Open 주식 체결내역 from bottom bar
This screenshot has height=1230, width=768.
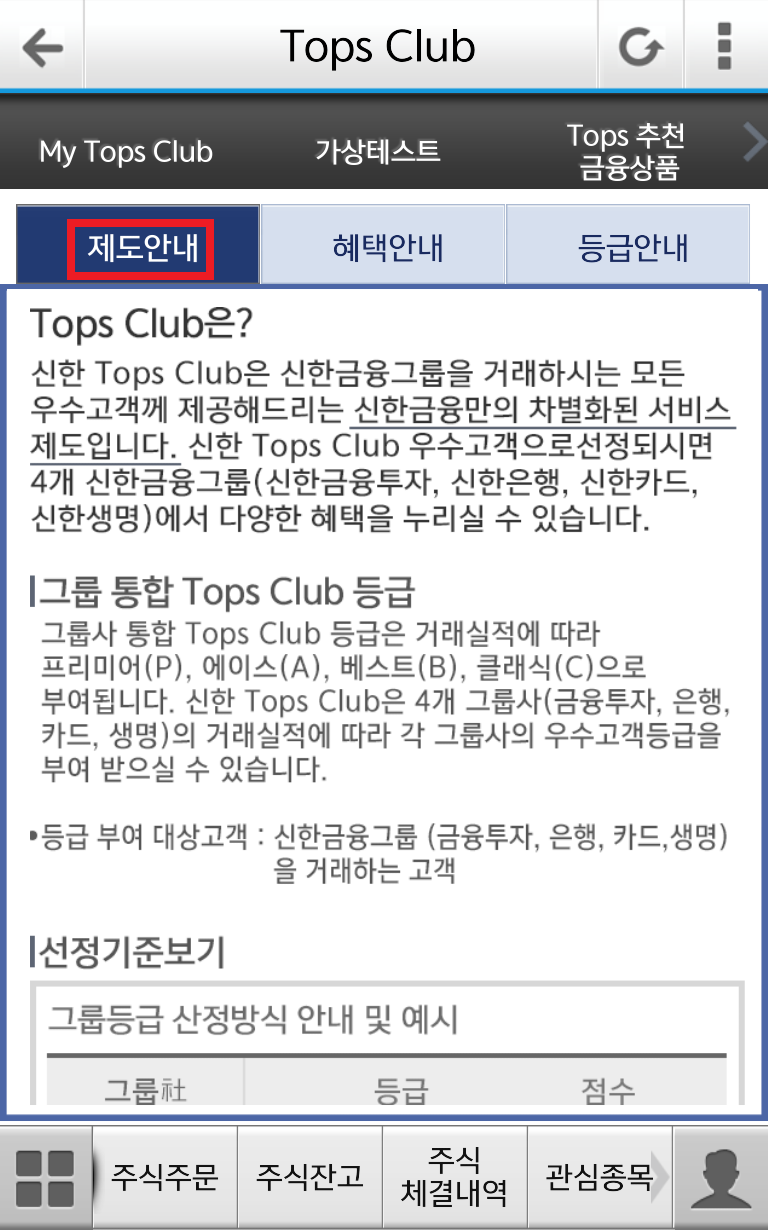pyautogui.click(x=455, y=1177)
